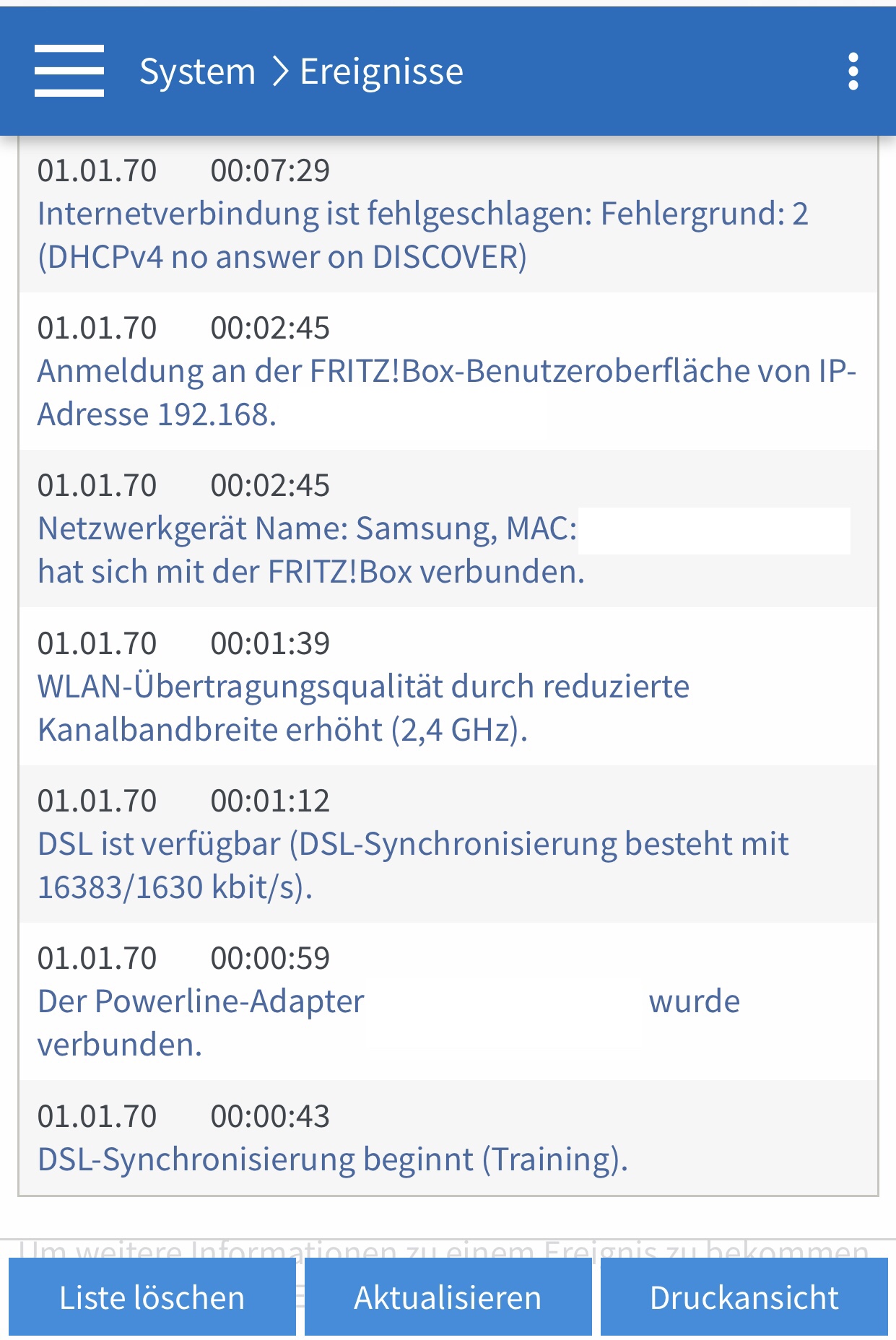The height and width of the screenshot is (1340, 896).
Task: Open the Druckansicht print view
Action: [744, 1297]
